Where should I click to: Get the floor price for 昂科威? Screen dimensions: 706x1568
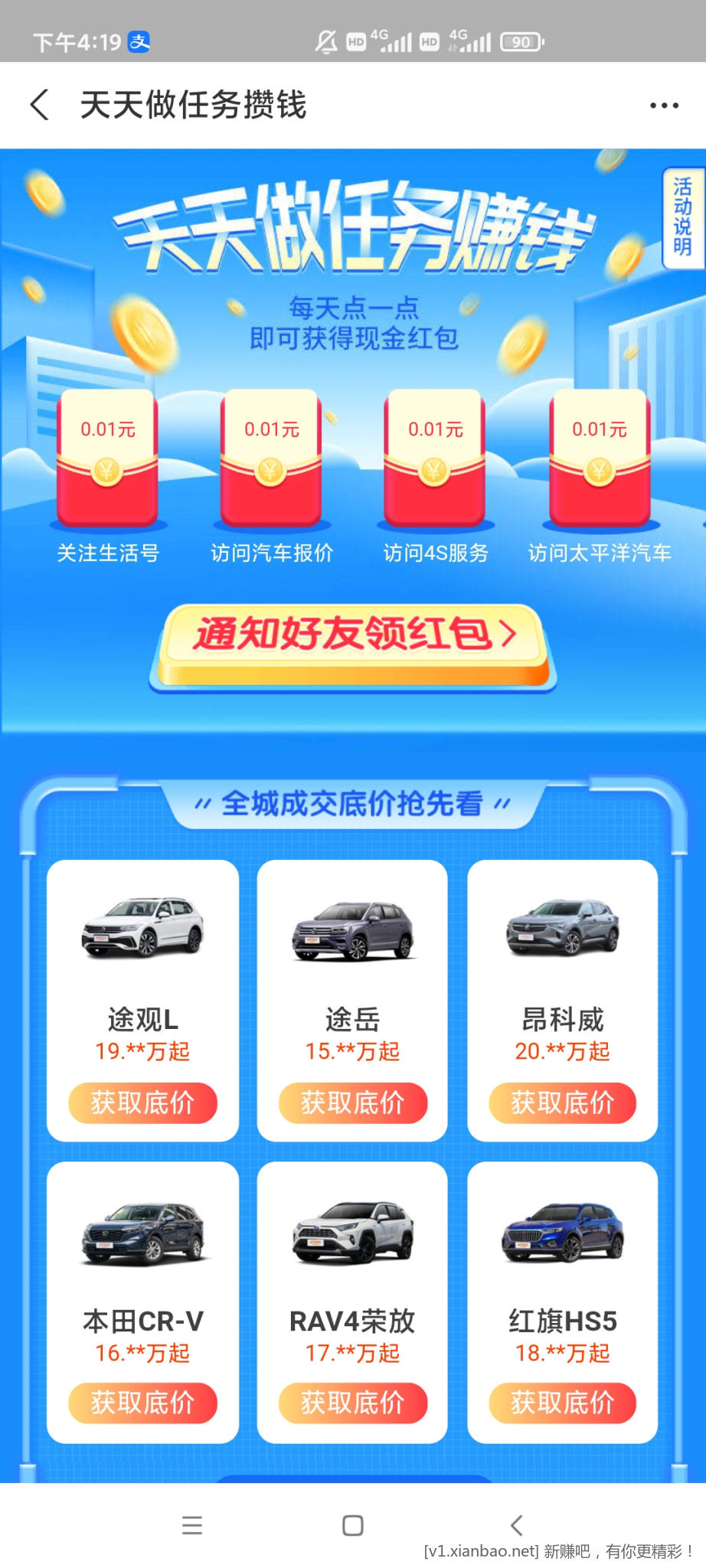[562, 1102]
